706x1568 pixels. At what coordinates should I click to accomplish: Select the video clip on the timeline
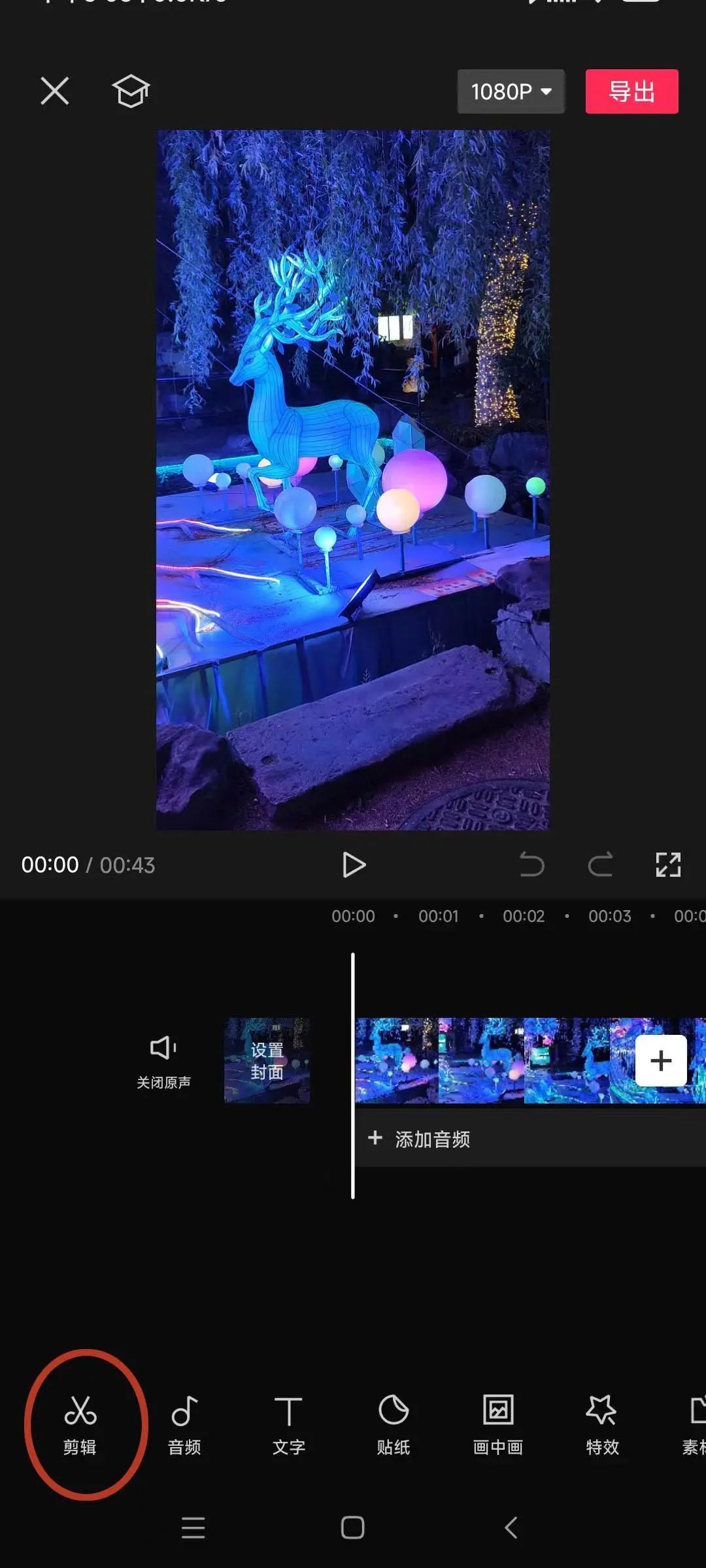484,1060
